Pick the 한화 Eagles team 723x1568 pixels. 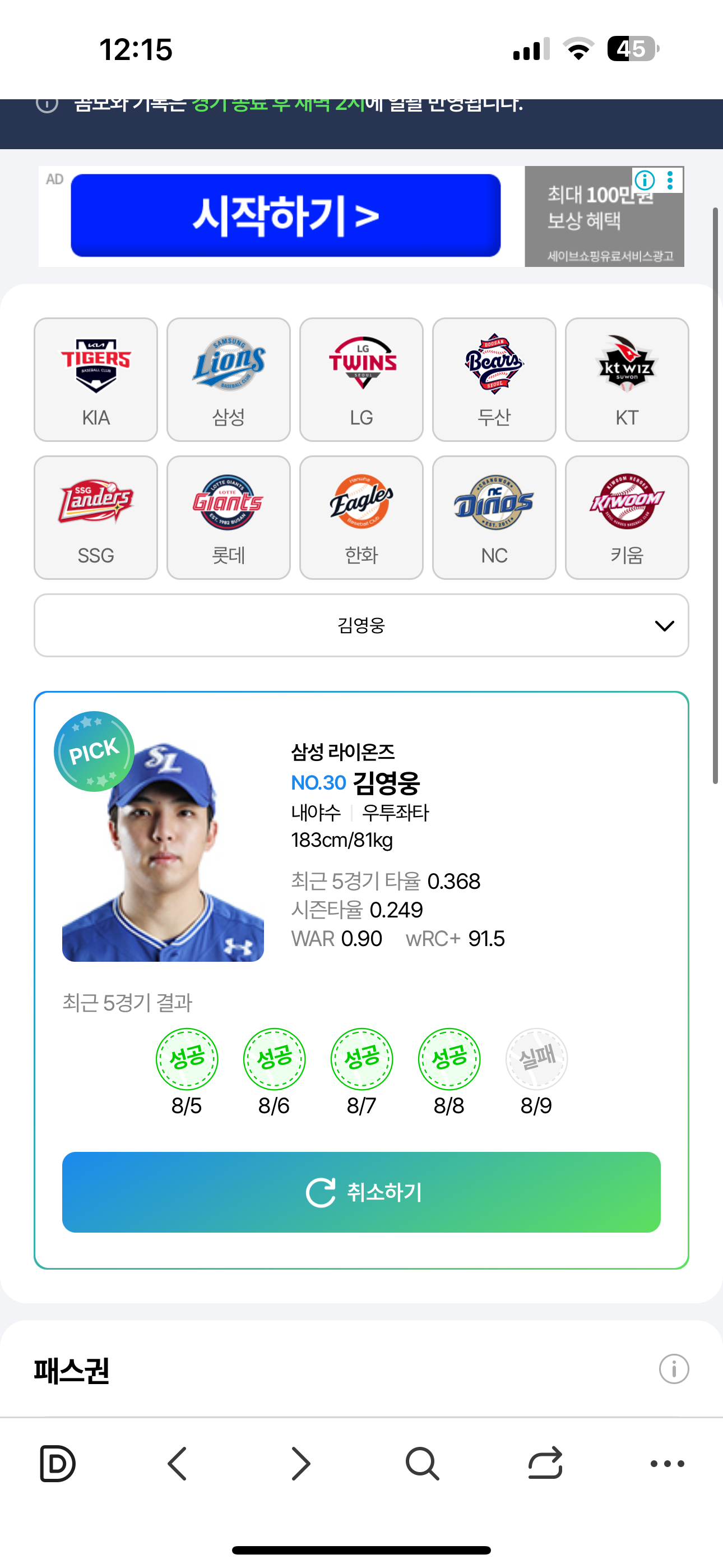pyautogui.click(x=361, y=518)
